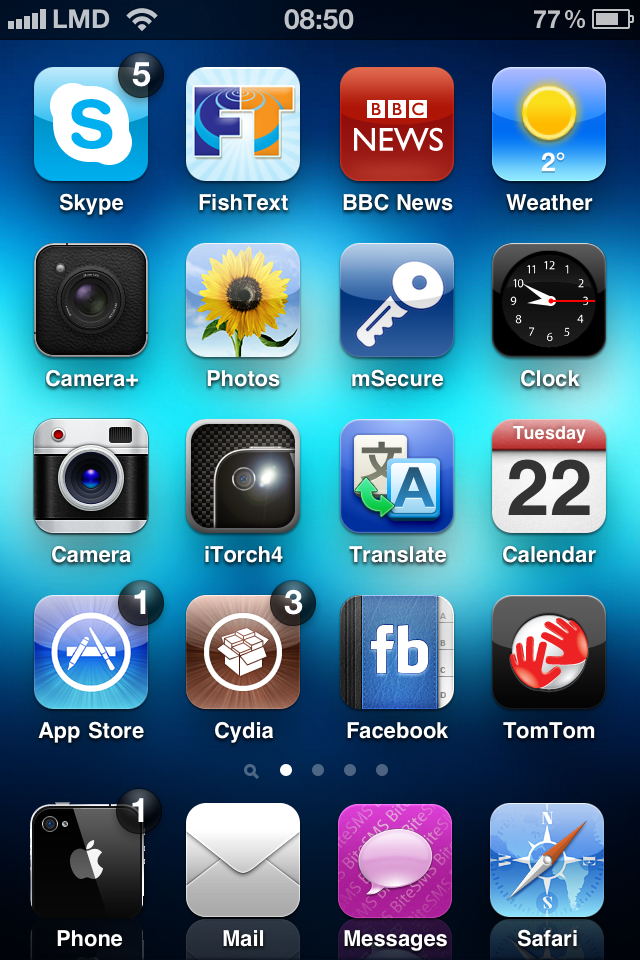
Task: Open the Phone app in the dock
Action: (89, 860)
